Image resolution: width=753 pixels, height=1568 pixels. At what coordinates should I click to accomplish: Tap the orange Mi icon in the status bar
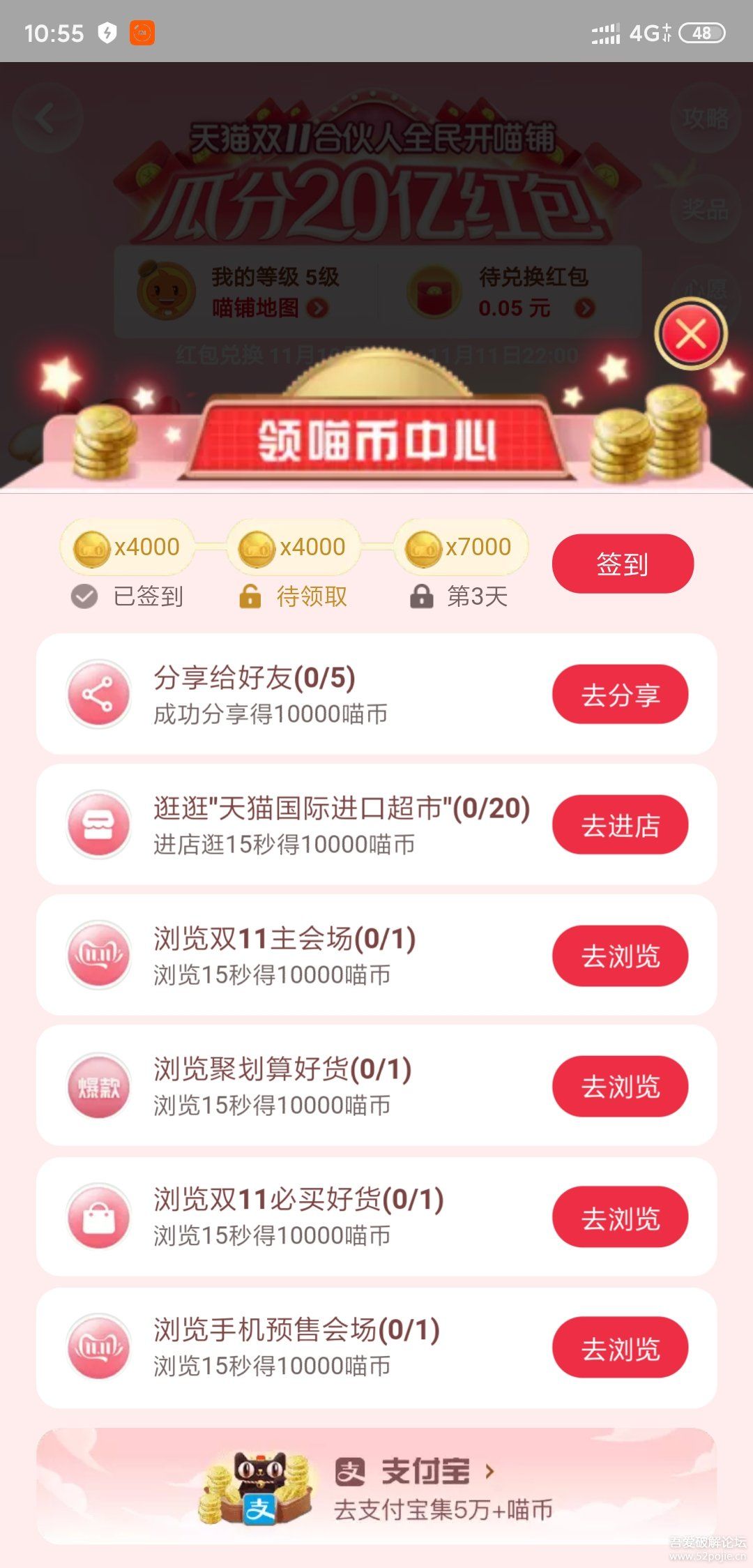143,32
